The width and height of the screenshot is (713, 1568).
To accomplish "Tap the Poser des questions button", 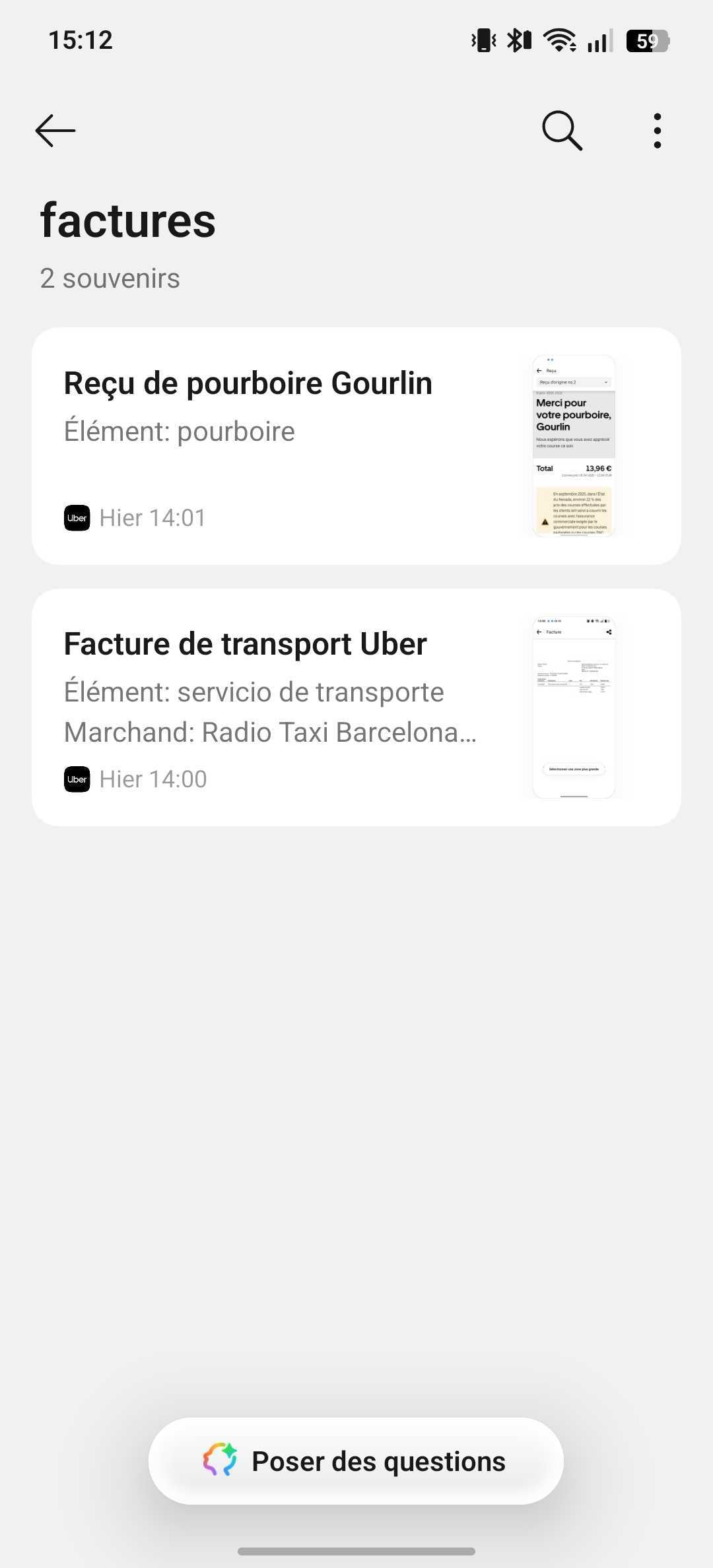I will [356, 1461].
